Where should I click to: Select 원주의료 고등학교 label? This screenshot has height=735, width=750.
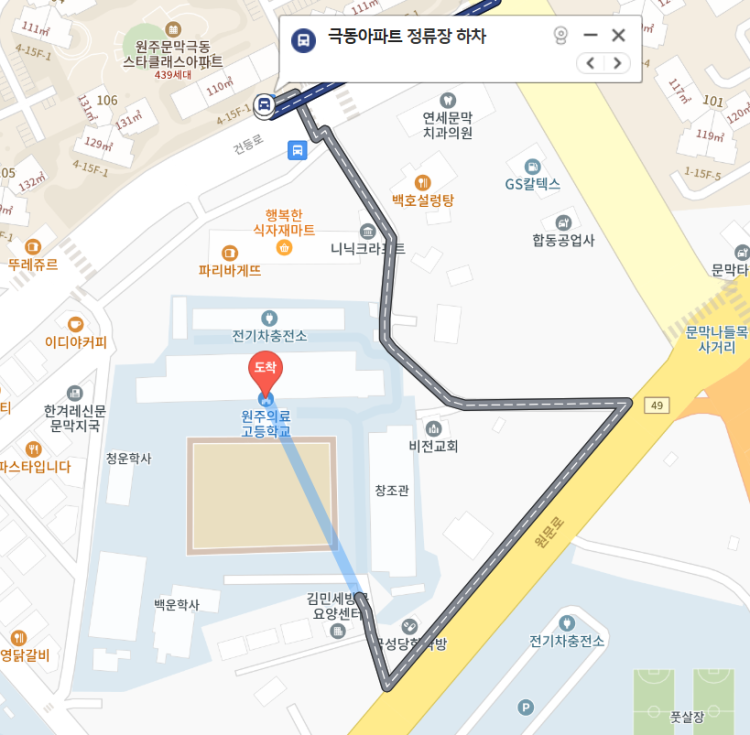[x=265, y=423]
